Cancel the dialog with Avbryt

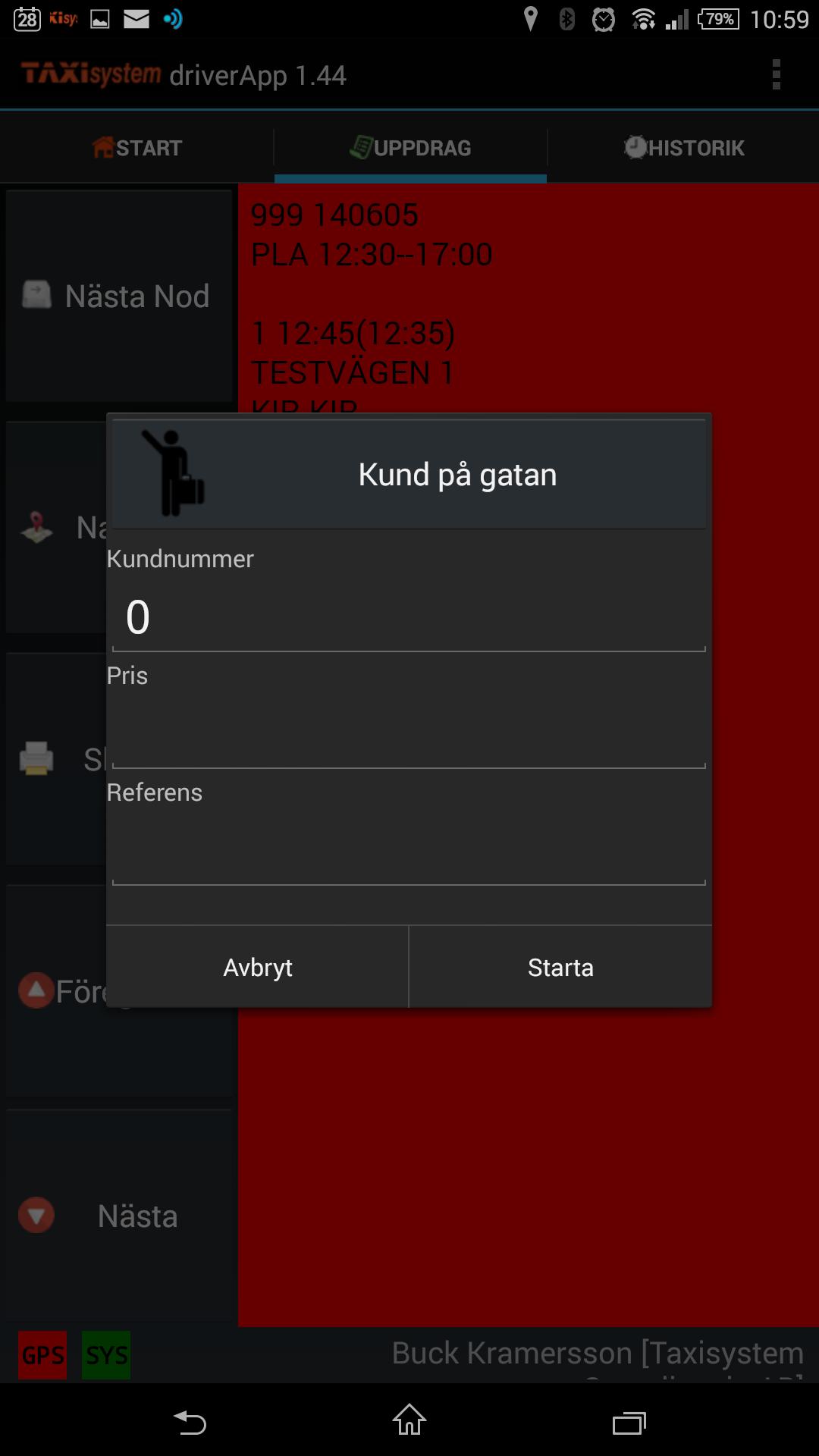(x=258, y=968)
